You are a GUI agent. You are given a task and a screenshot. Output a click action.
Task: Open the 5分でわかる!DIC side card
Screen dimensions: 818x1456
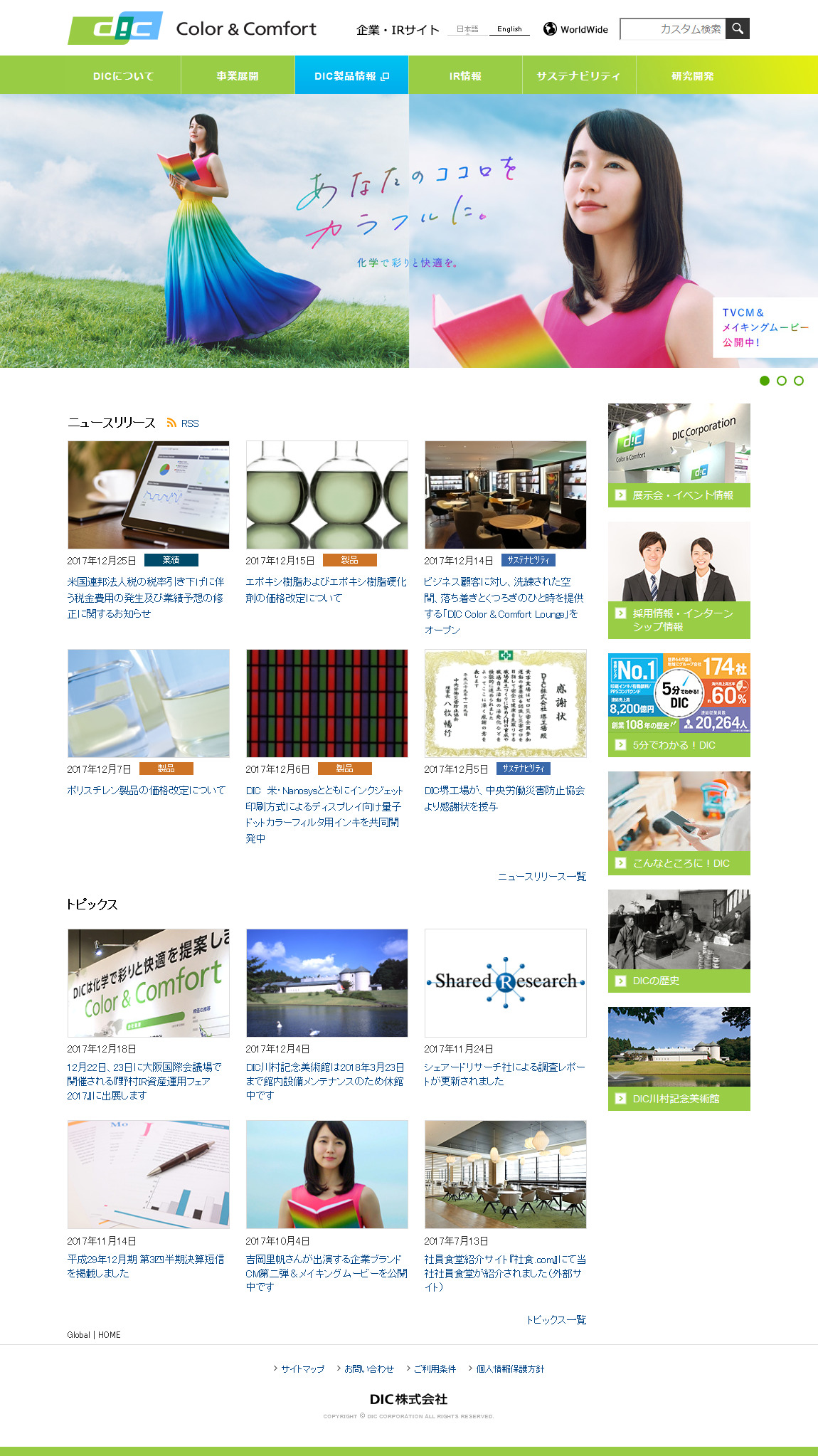click(679, 705)
